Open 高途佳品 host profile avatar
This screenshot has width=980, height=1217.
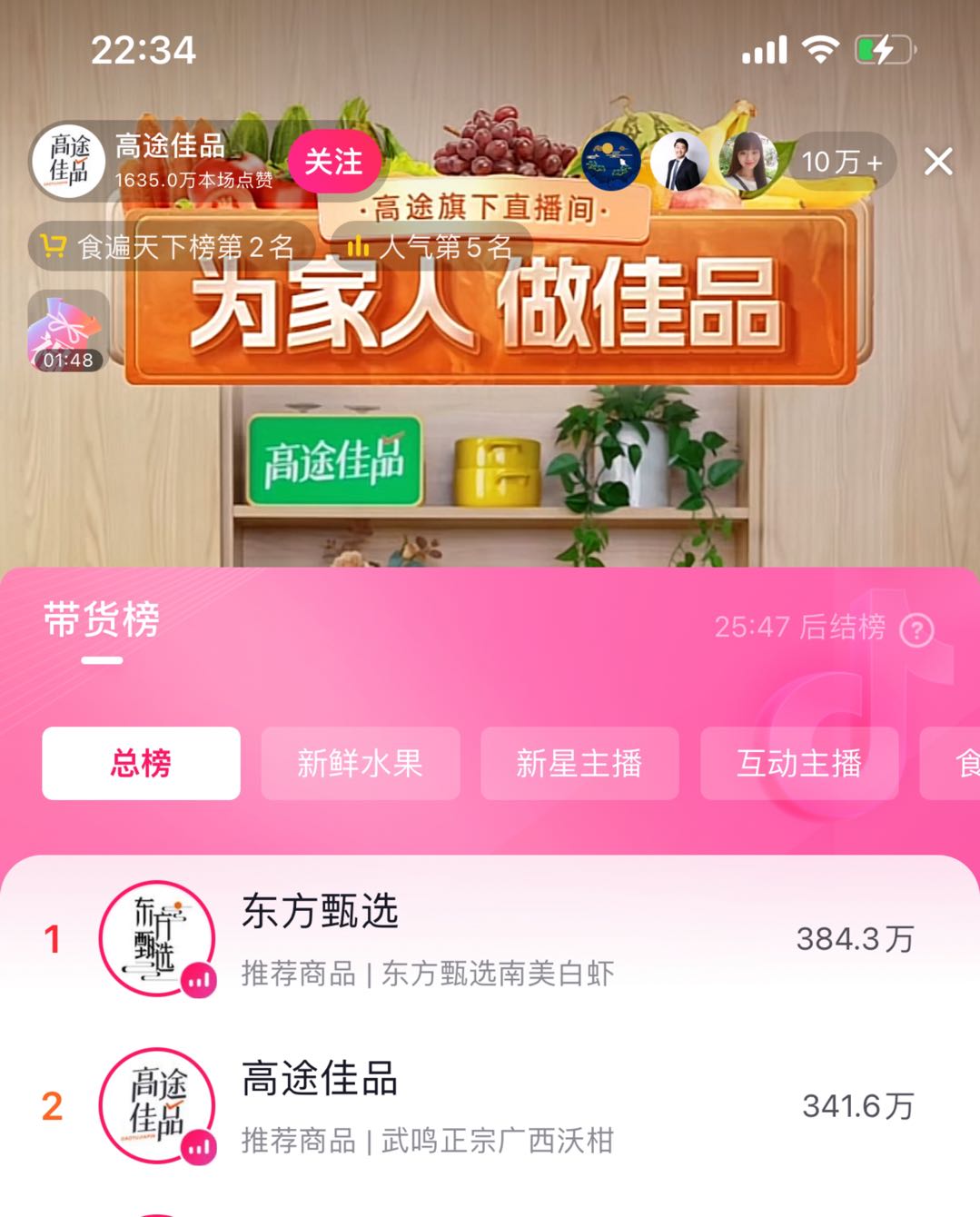click(x=69, y=162)
